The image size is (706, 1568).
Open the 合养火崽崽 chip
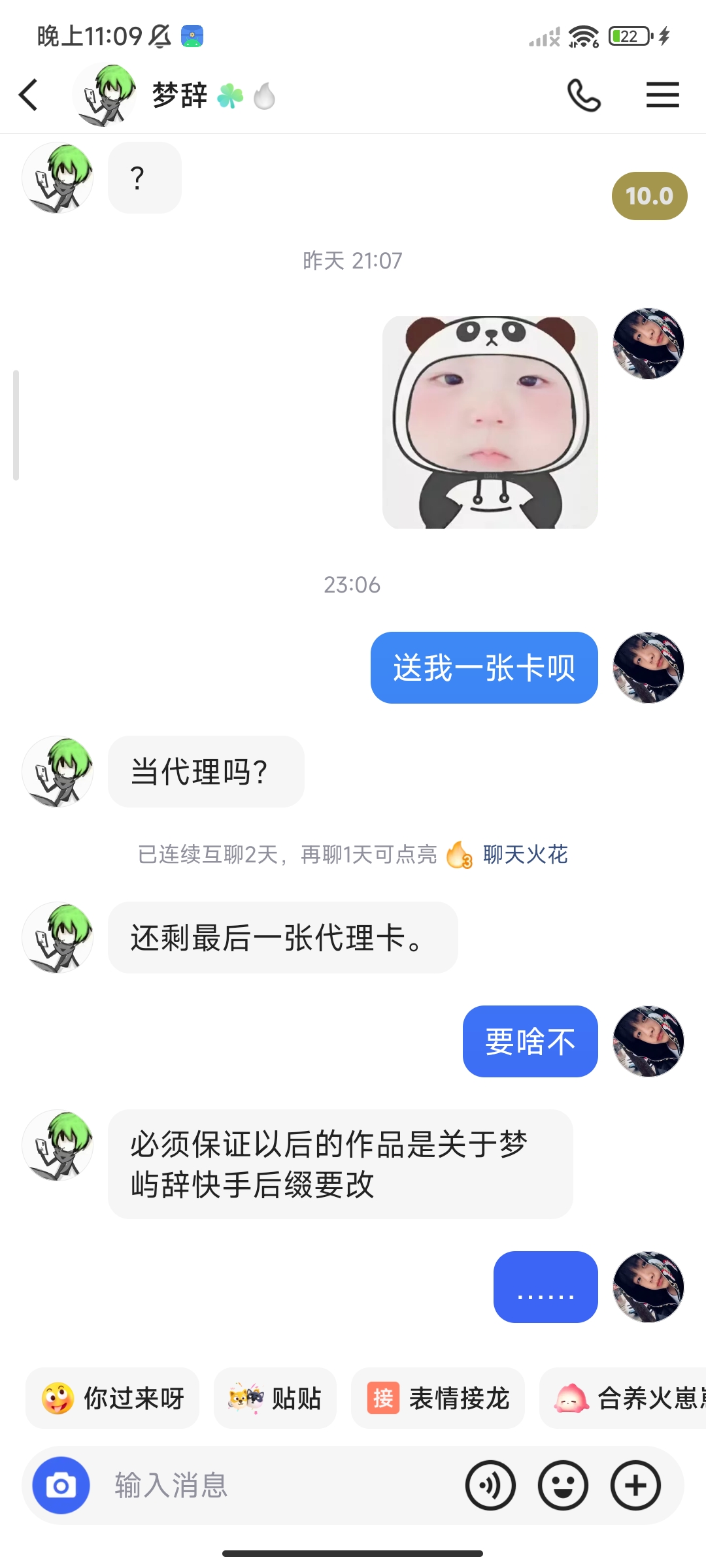coord(623,1398)
